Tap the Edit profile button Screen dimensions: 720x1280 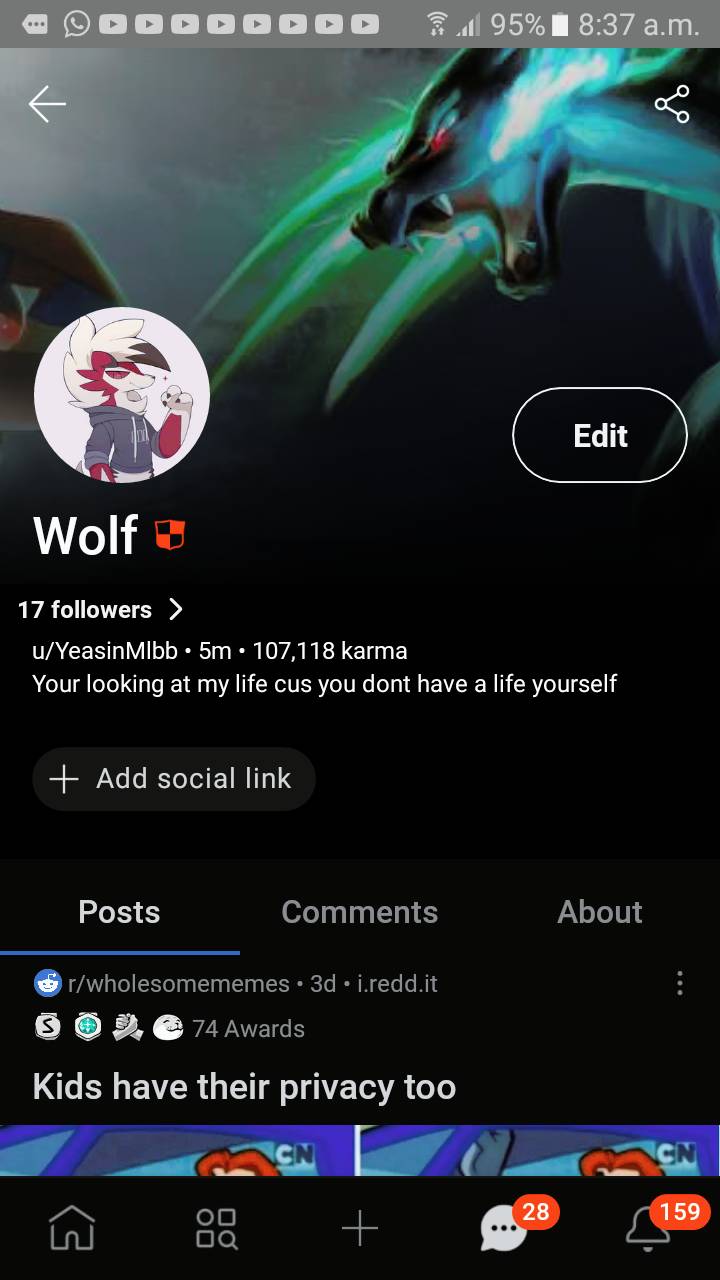click(600, 435)
